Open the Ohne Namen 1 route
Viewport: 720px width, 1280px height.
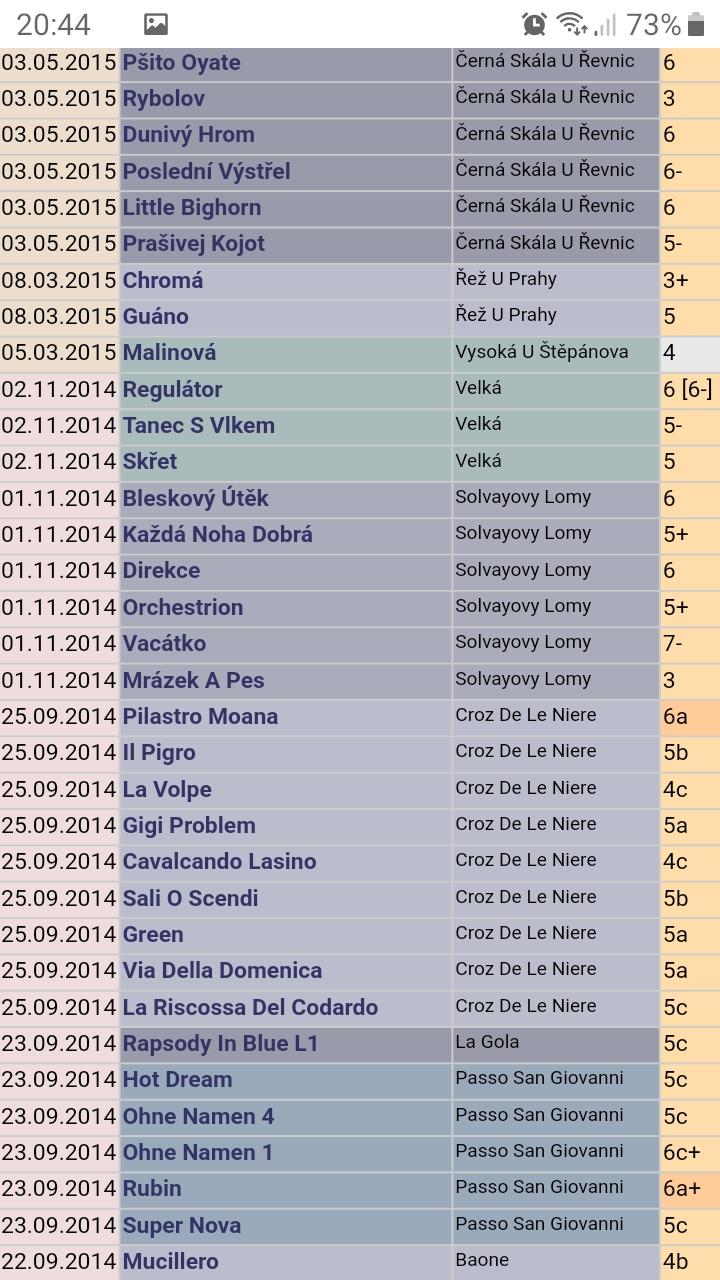197,1152
